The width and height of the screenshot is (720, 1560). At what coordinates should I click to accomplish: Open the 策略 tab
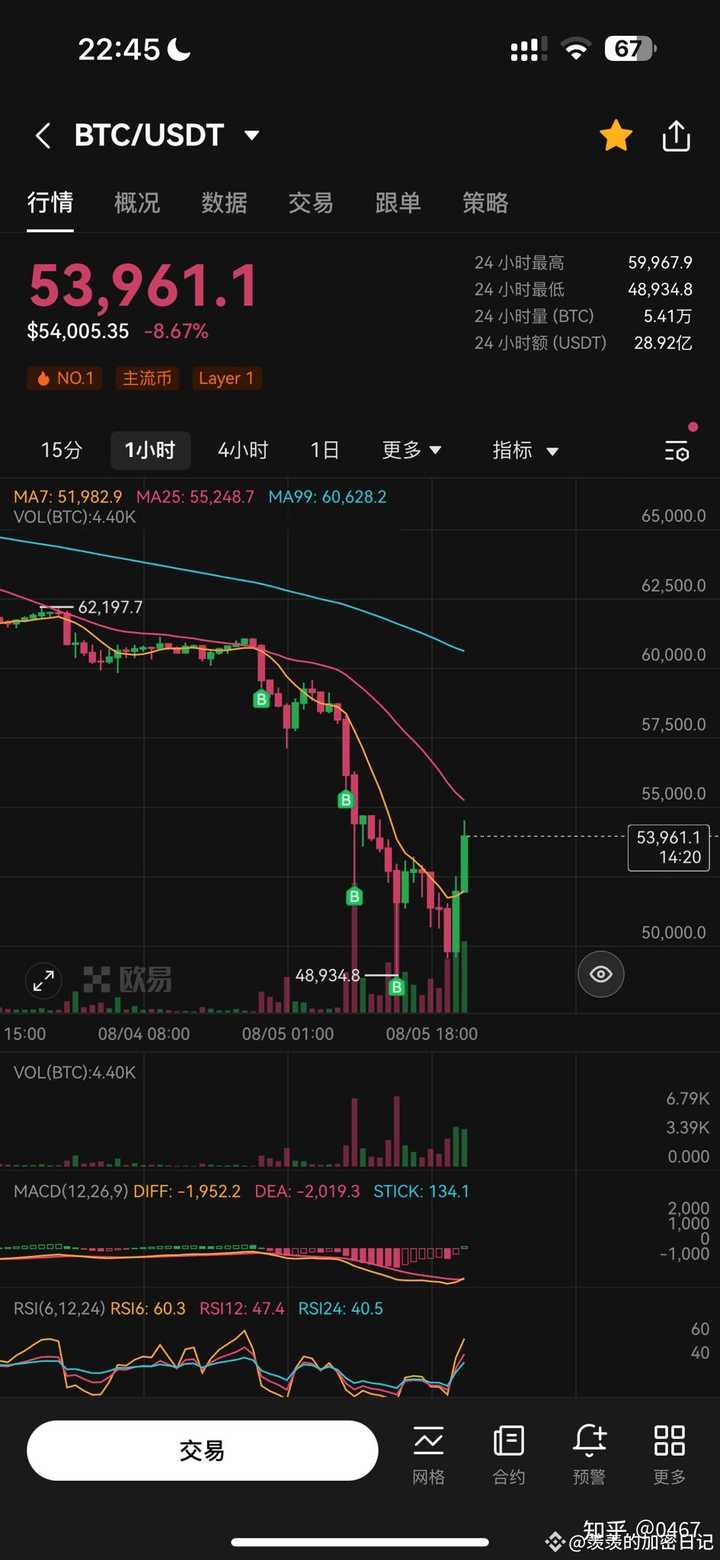click(x=485, y=203)
